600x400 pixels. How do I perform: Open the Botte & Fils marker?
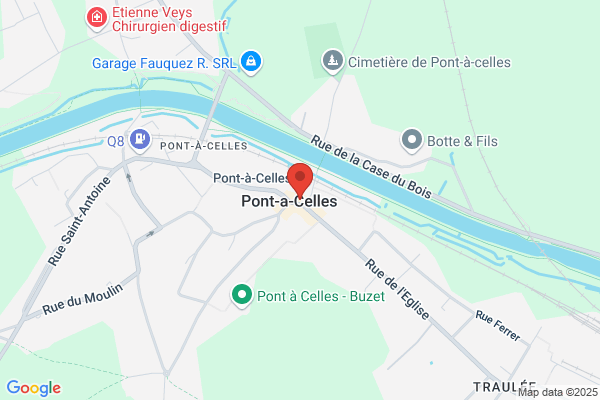point(412,140)
